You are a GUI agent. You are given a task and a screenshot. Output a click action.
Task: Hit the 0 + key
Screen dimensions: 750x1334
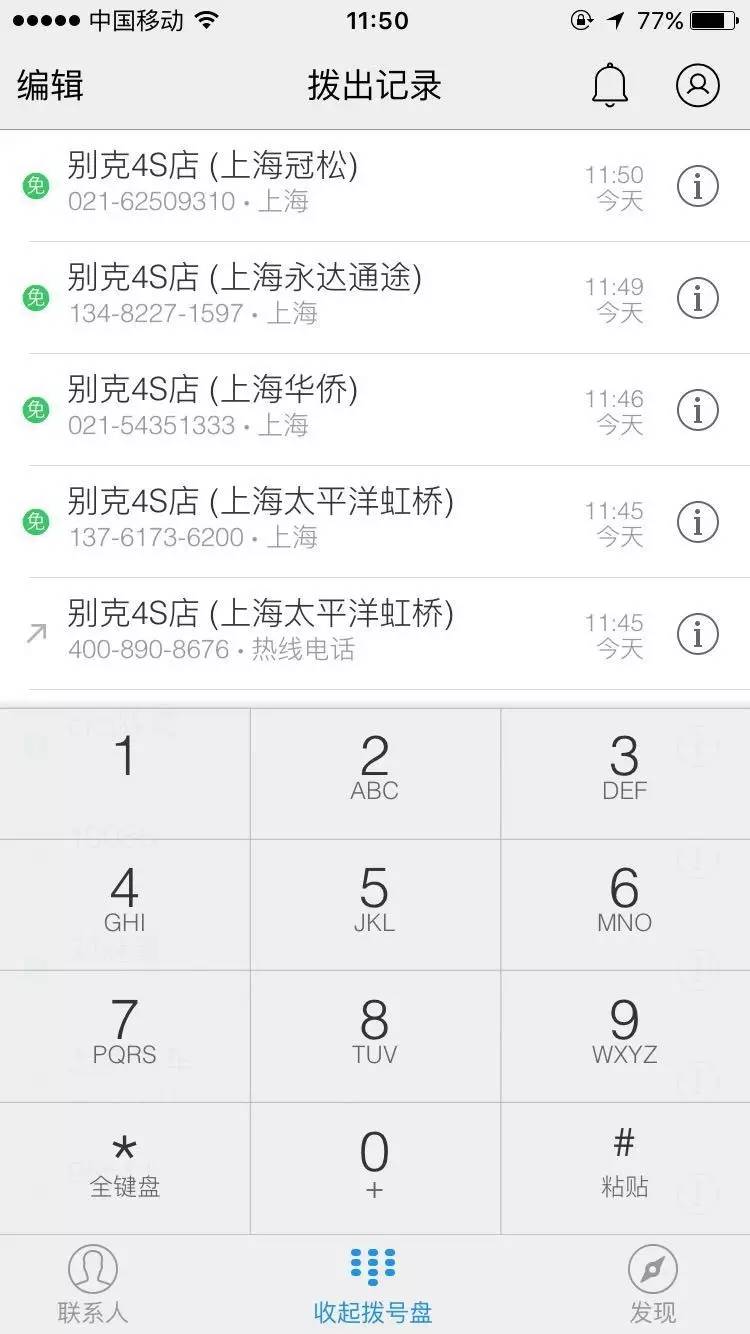click(374, 1167)
